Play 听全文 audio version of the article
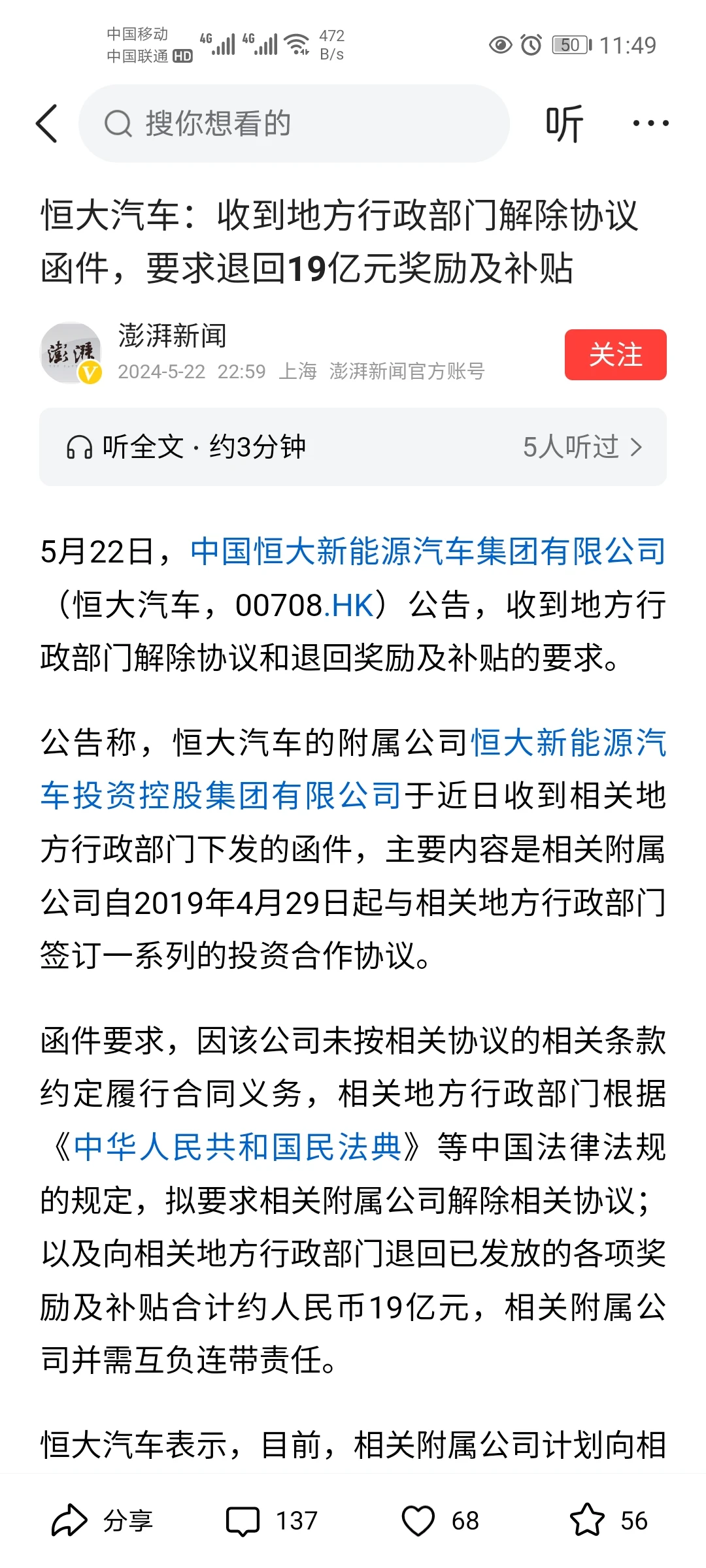 click(x=186, y=448)
